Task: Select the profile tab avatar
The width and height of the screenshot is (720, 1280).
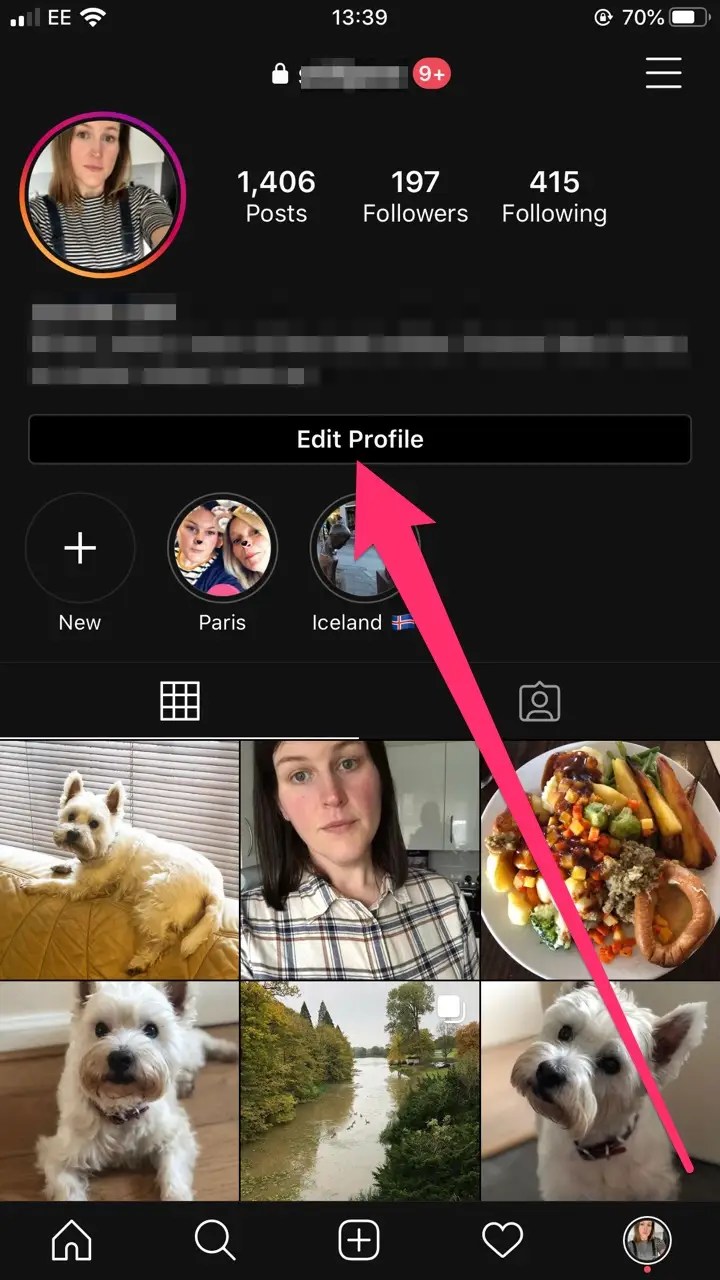Action: click(x=647, y=1241)
